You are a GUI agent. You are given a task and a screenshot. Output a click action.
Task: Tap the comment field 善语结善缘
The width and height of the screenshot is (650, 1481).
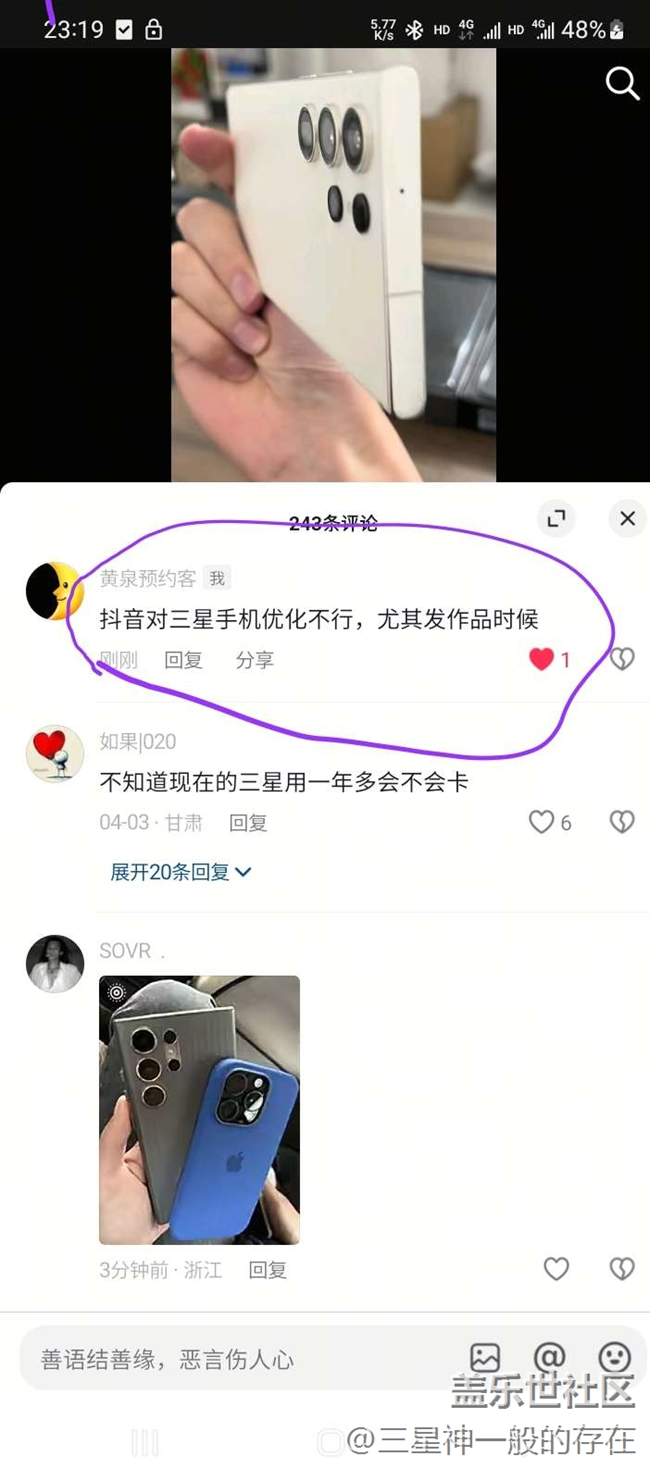coord(240,1359)
